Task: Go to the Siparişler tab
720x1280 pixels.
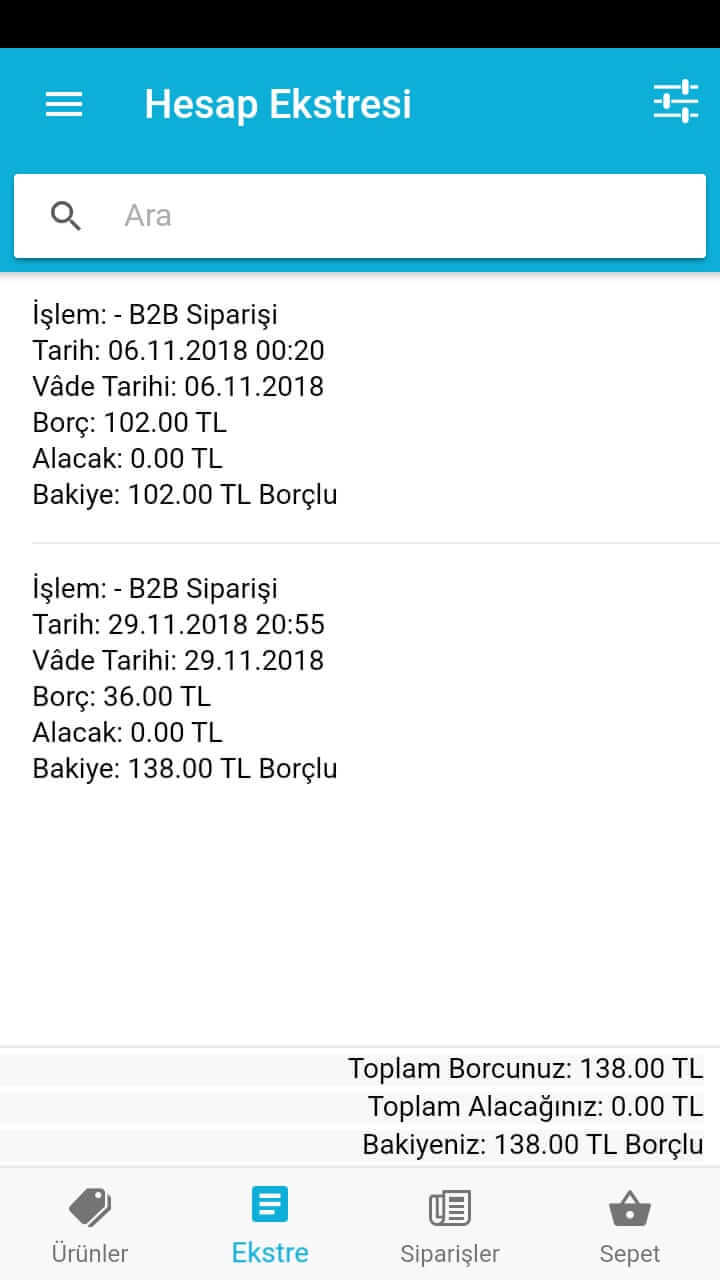Action: (450, 1225)
